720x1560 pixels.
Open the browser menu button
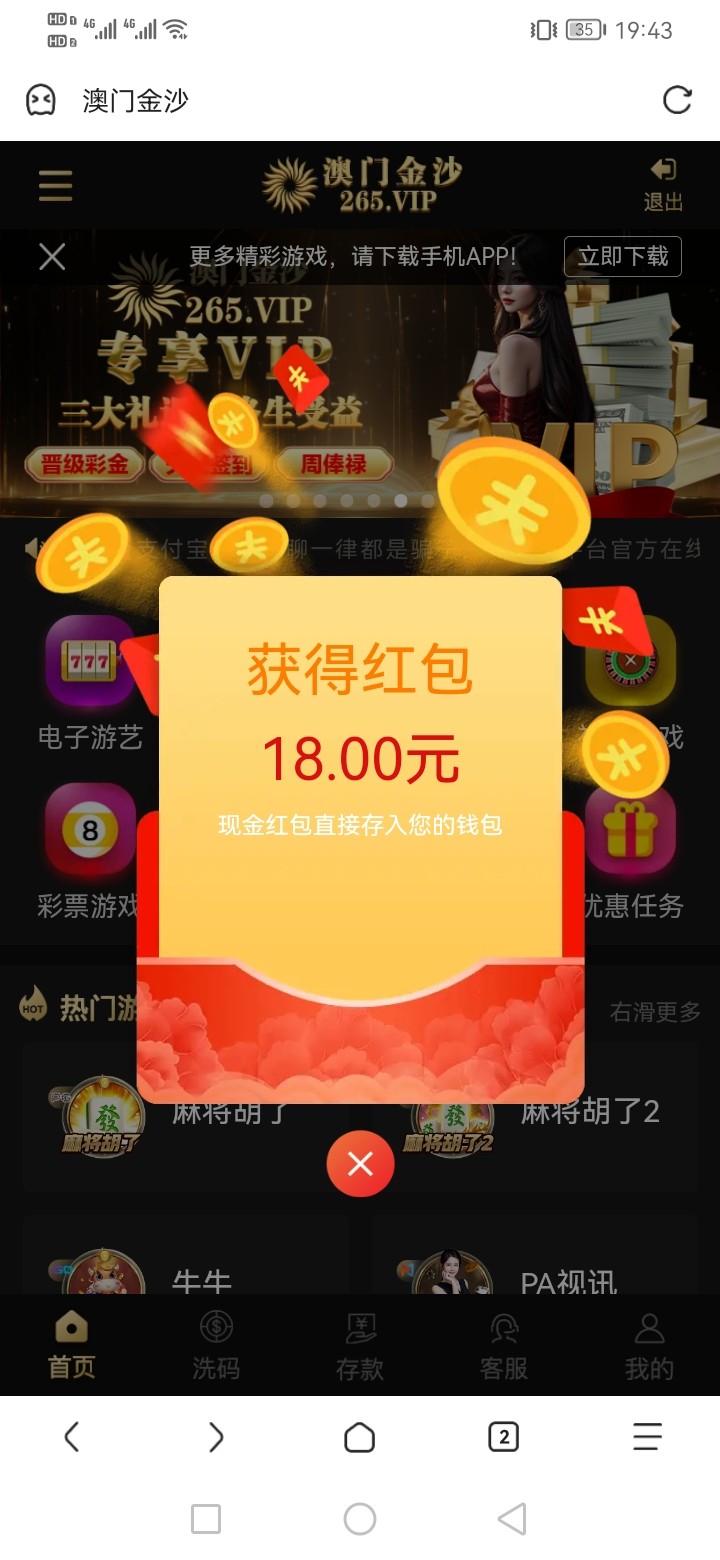(x=647, y=1437)
